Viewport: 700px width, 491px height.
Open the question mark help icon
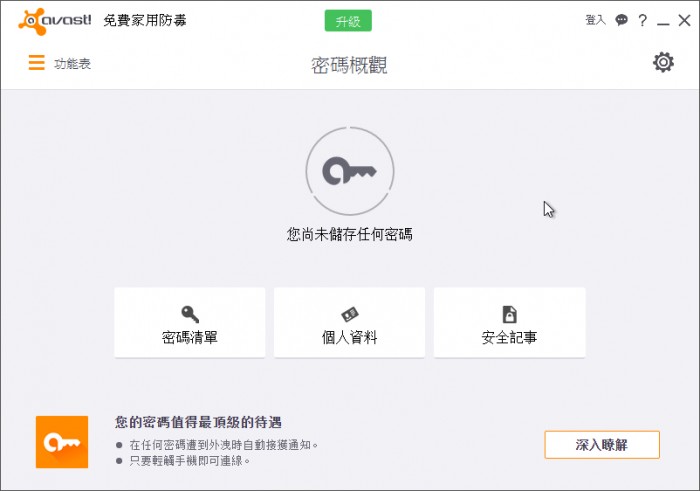[x=642, y=20]
